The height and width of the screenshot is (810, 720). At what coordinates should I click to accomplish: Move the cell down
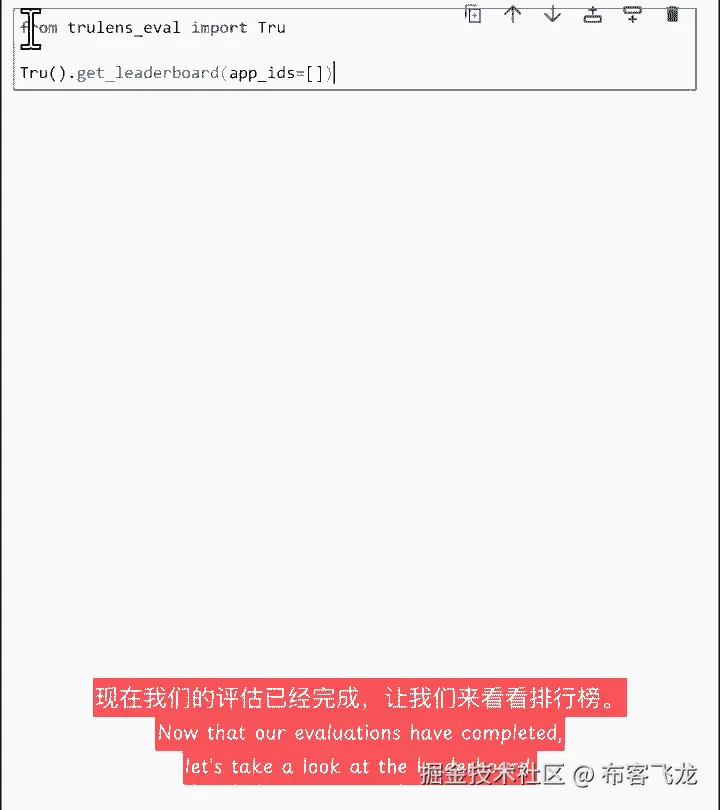(552, 14)
